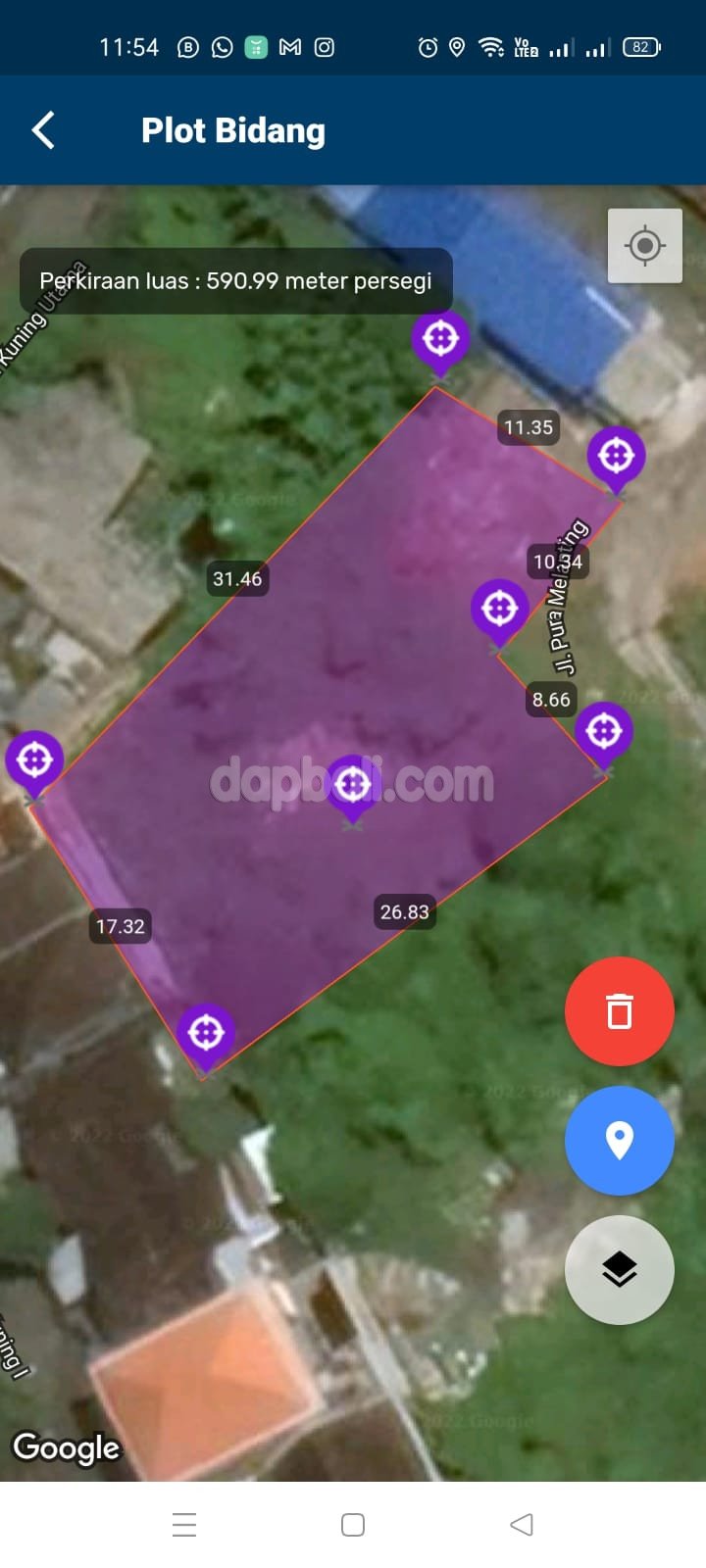Tap the system home button
Screen dimensions: 706x1568
[x=353, y=1525]
